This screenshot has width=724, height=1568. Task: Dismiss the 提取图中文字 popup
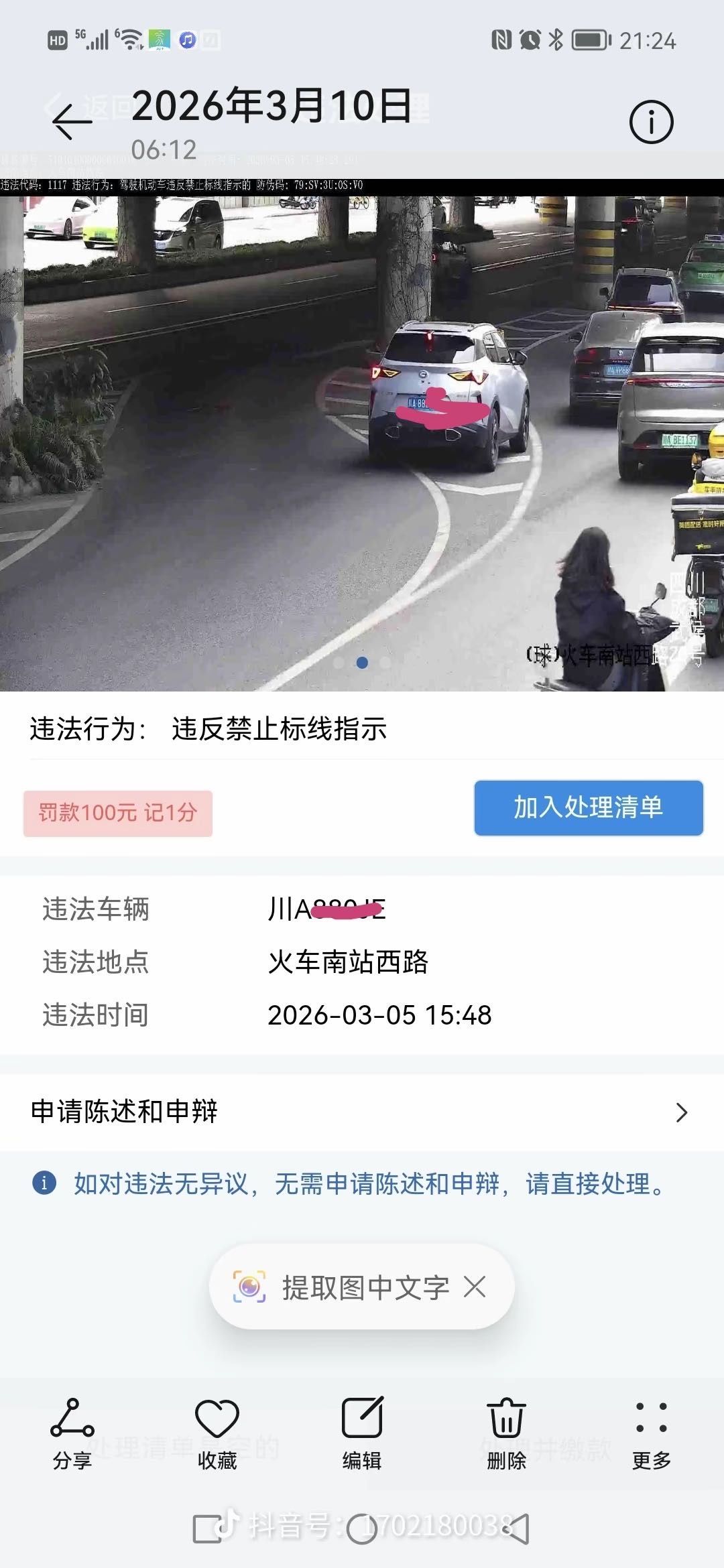pyautogui.click(x=475, y=1287)
